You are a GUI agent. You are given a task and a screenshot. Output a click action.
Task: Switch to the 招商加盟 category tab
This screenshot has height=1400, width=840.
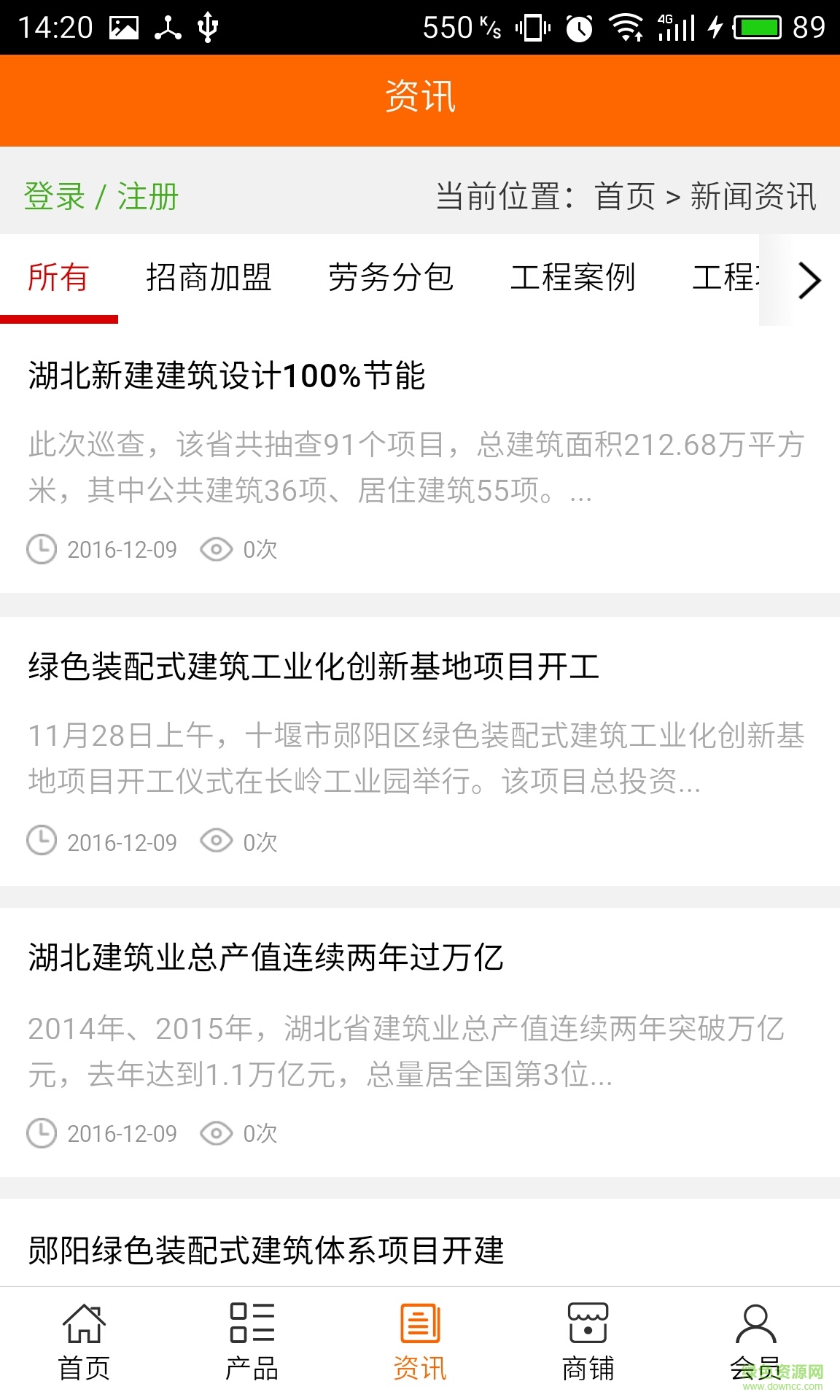pos(209,278)
